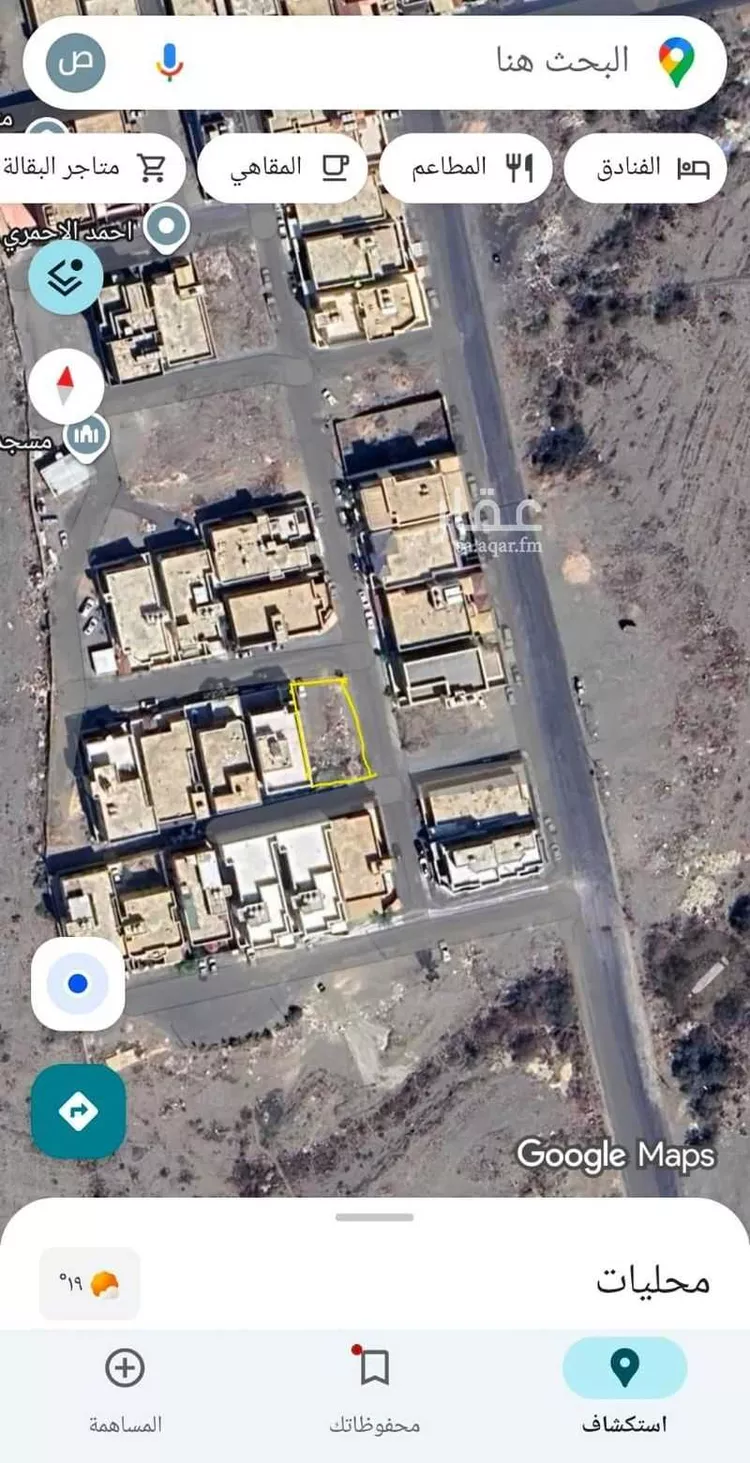The height and width of the screenshot is (1463, 750).
Task: Open the weather chip showing 19°
Action: (x=90, y=1284)
